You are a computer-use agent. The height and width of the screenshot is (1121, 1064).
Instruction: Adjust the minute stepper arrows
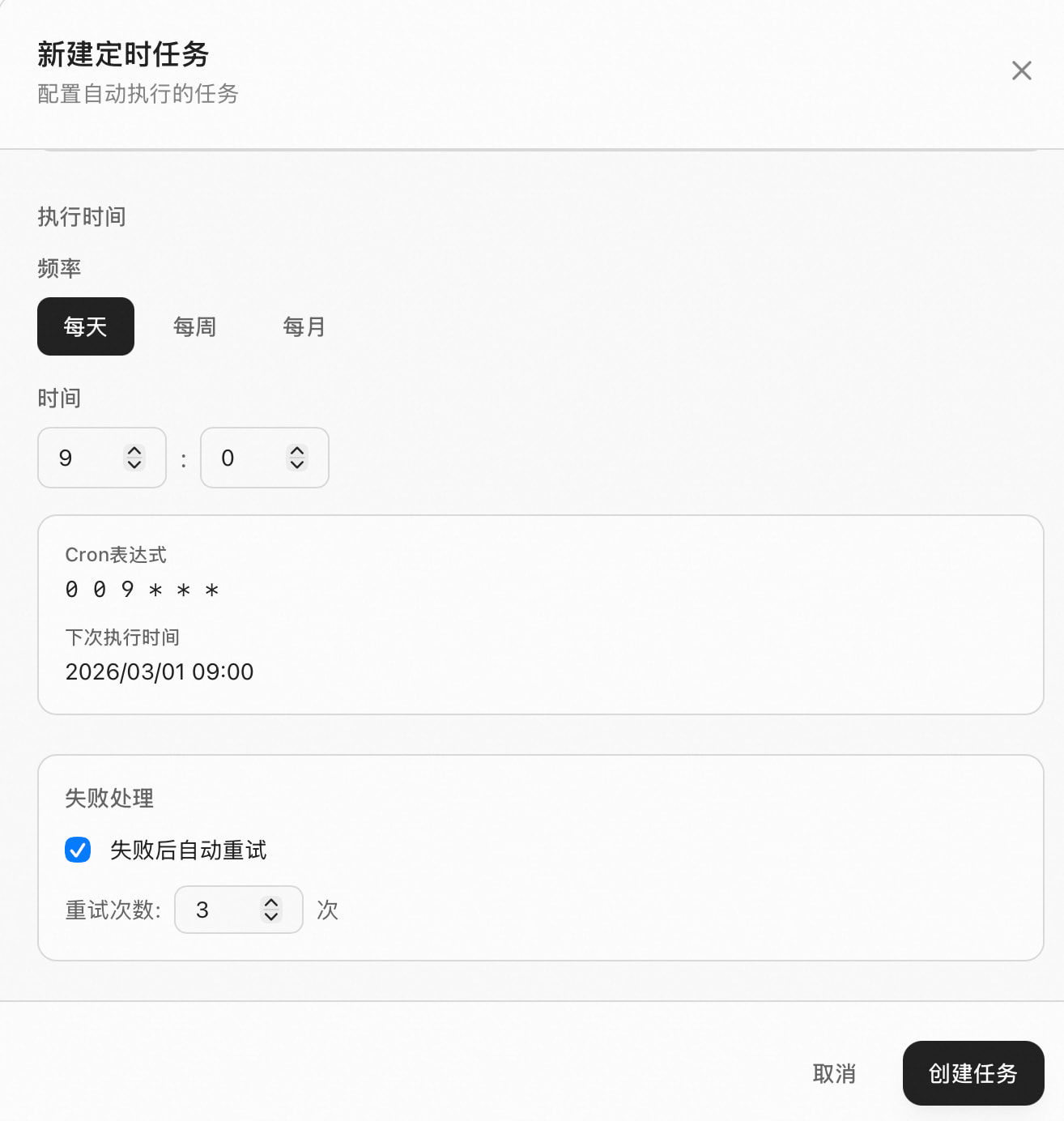pos(297,458)
